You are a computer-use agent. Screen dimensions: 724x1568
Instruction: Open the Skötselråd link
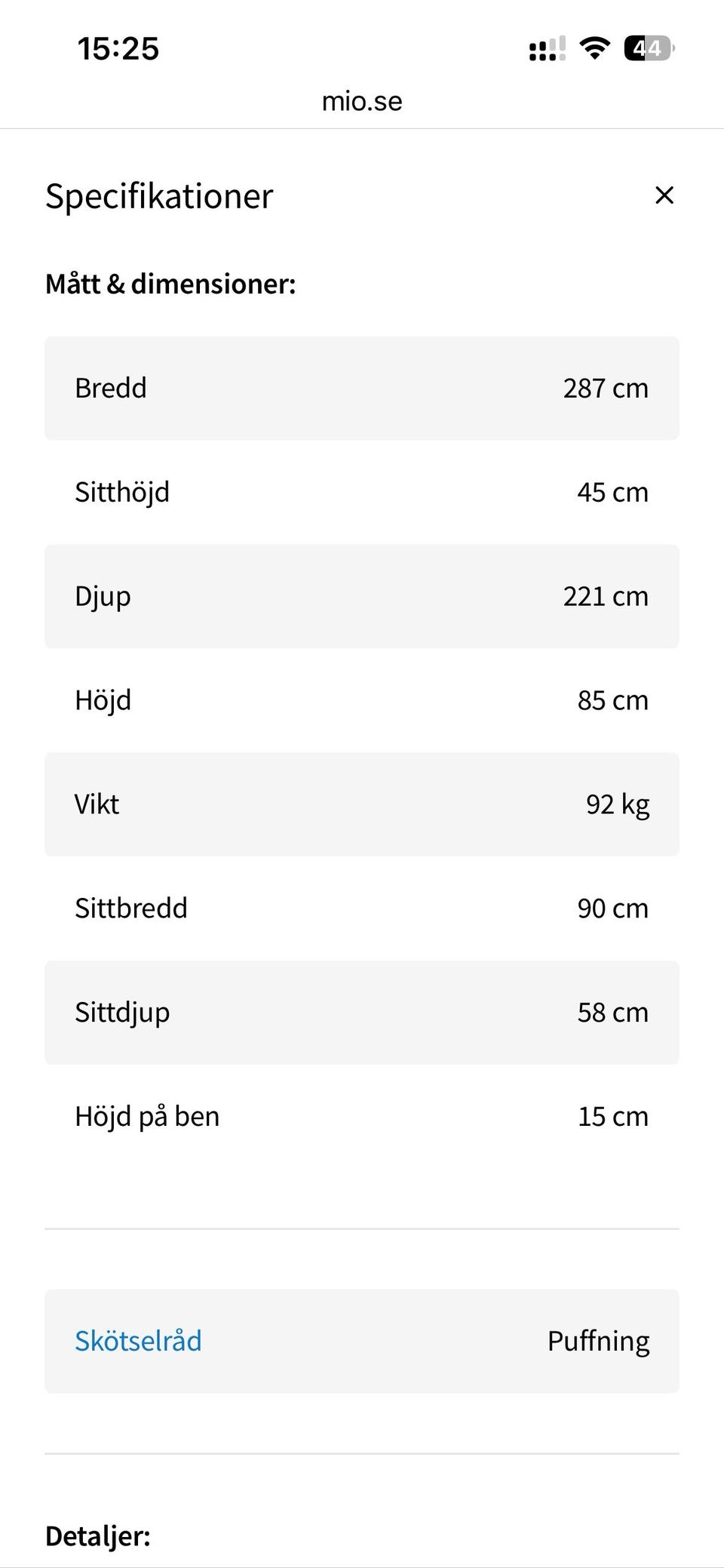[x=138, y=1341]
